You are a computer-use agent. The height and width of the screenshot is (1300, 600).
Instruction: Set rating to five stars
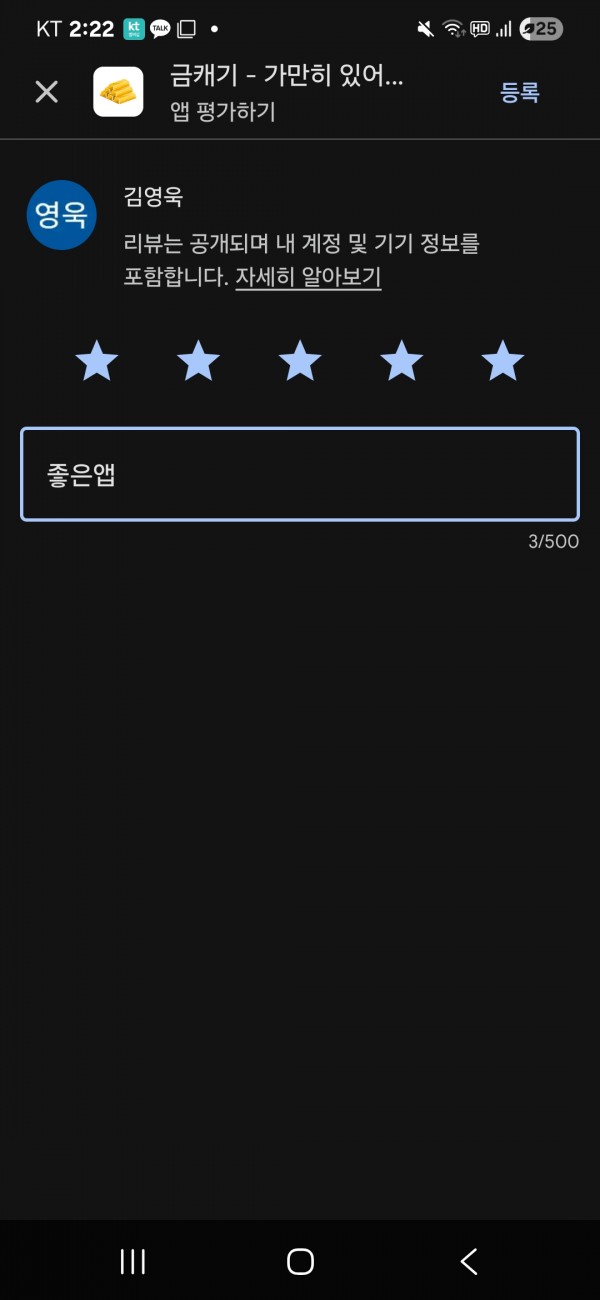pyautogui.click(x=503, y=361)
